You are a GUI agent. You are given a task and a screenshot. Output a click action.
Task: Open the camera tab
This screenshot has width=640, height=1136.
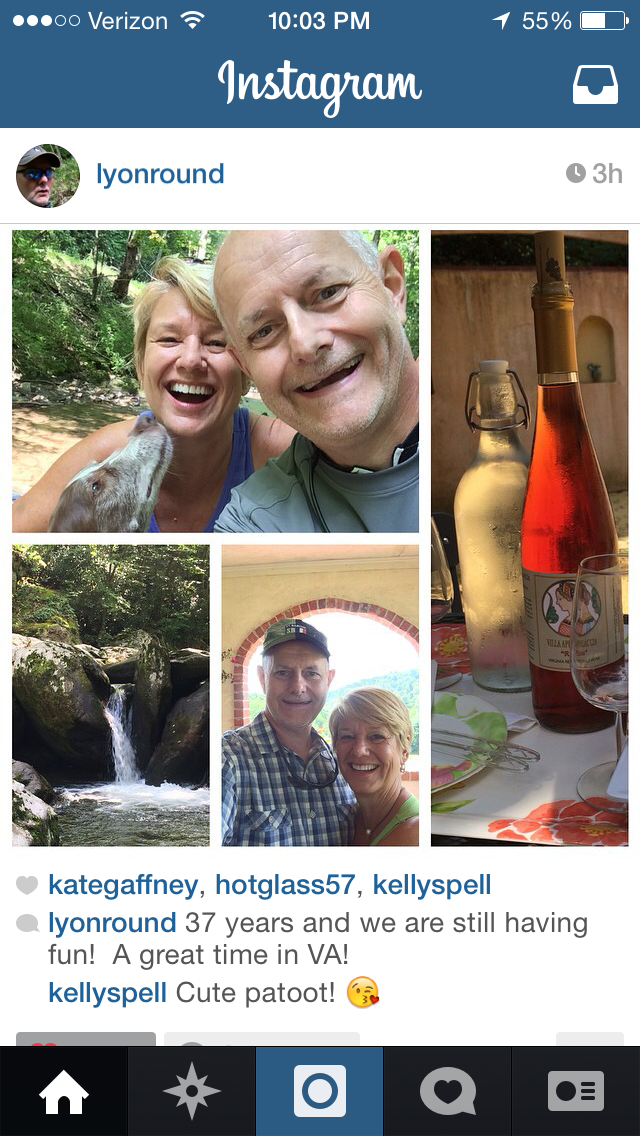[320, 1091]
